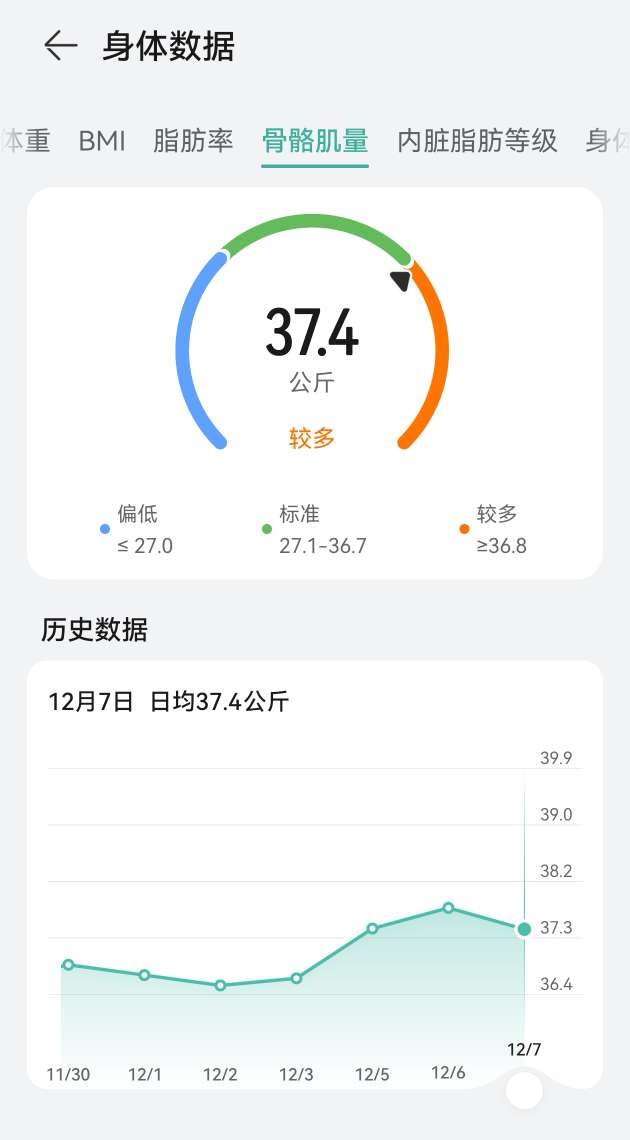Switch to 内脏脂肪等级 tab
Viewport: 630px width, 1140px height.
point(477,141)
